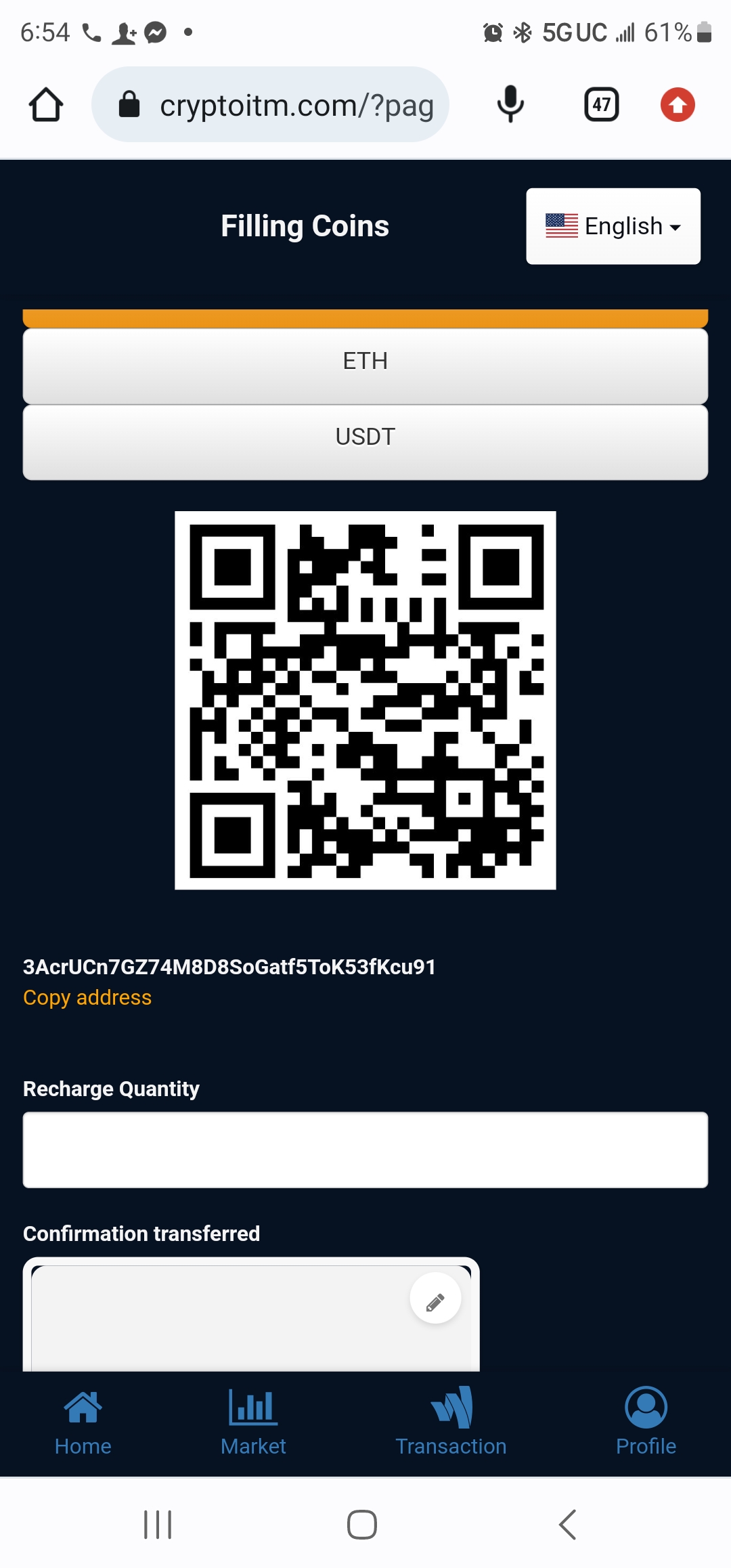The image size is (731, 1568).
Task: Open recent apps from the navigation bar
Action: tap(158, 1525)
